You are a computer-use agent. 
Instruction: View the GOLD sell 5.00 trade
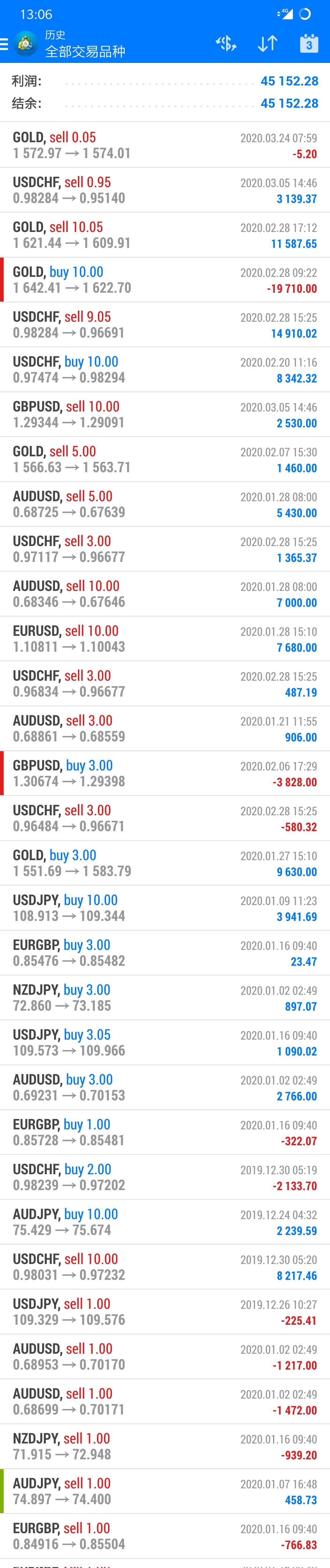click(165, 459)
